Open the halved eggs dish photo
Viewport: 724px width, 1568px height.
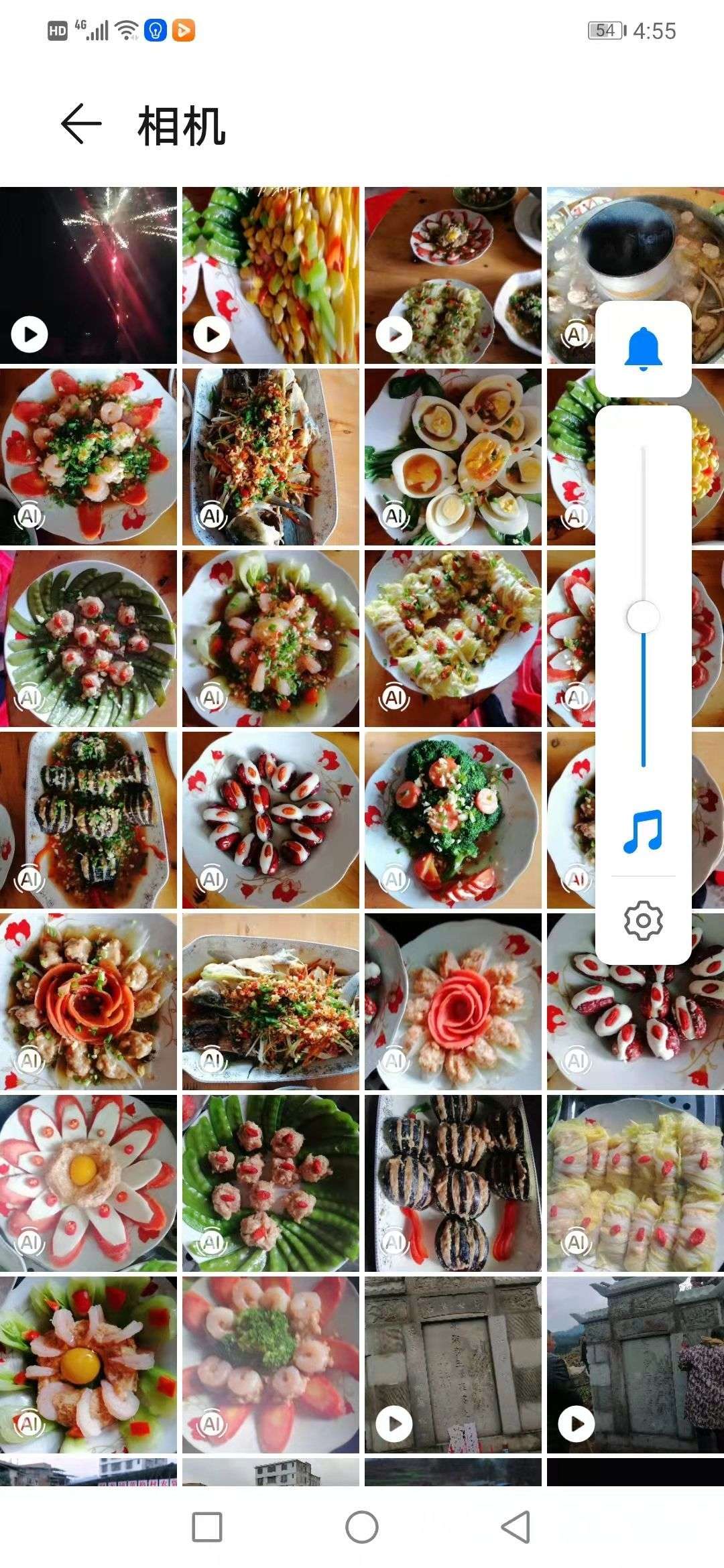[453, 457]
